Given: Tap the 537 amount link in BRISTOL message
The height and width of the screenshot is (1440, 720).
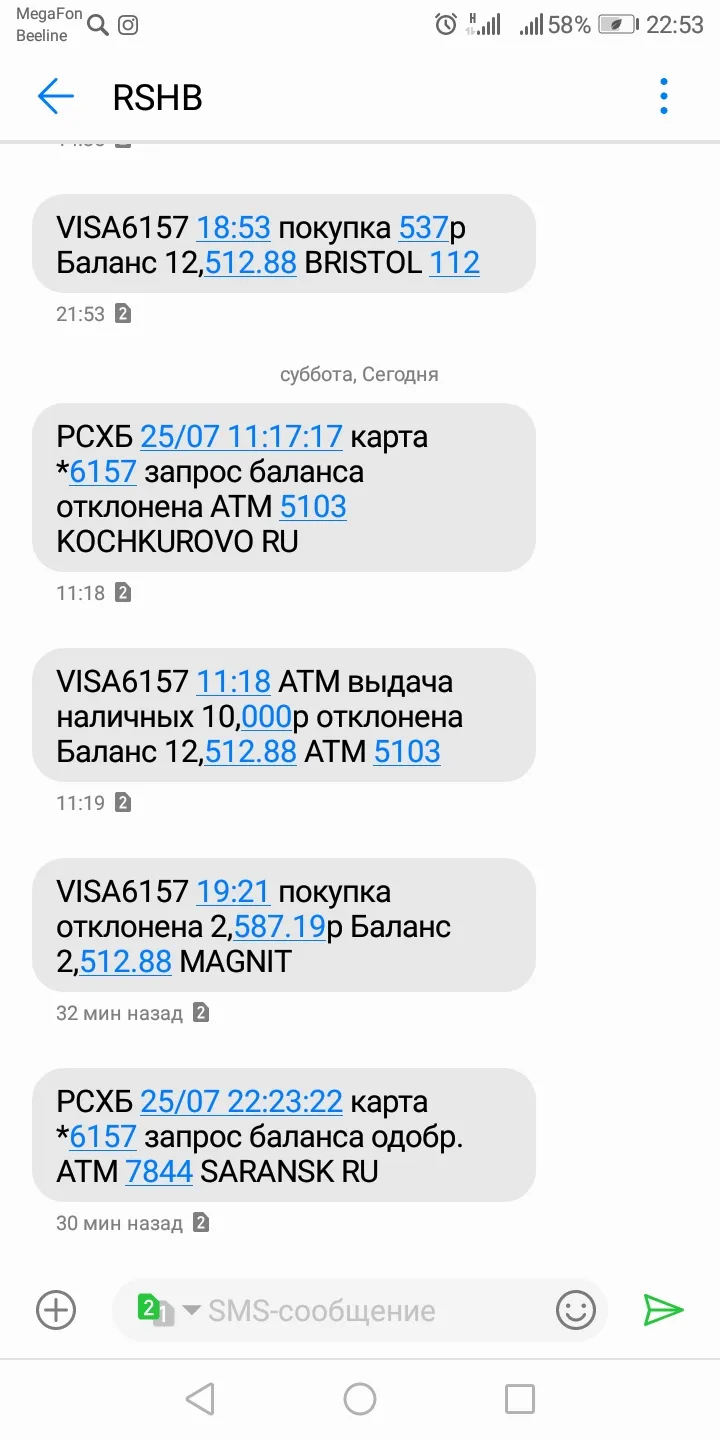Looking at the screenshot, I should [x=423, y=228].
